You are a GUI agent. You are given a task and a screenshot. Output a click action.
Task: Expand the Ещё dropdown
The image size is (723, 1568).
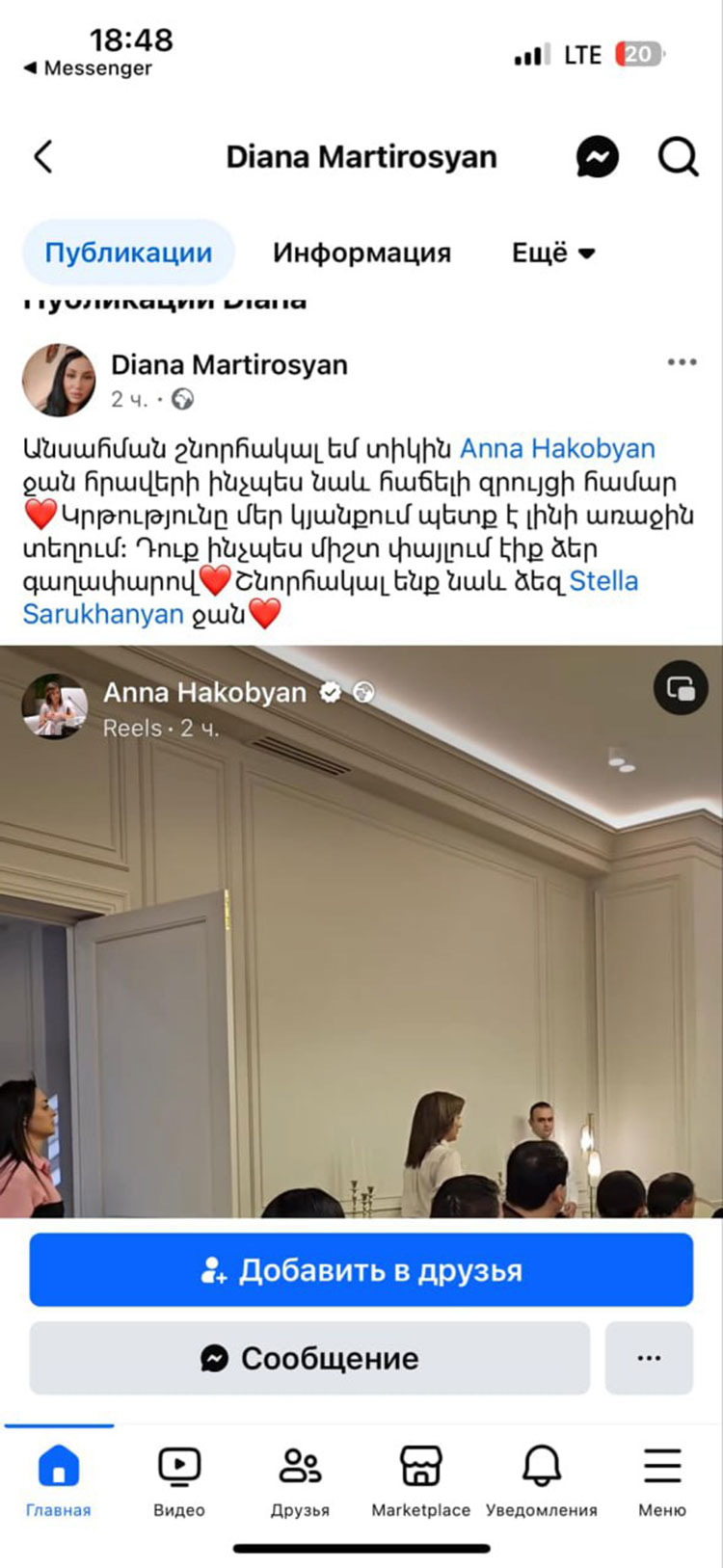point(553,252)
